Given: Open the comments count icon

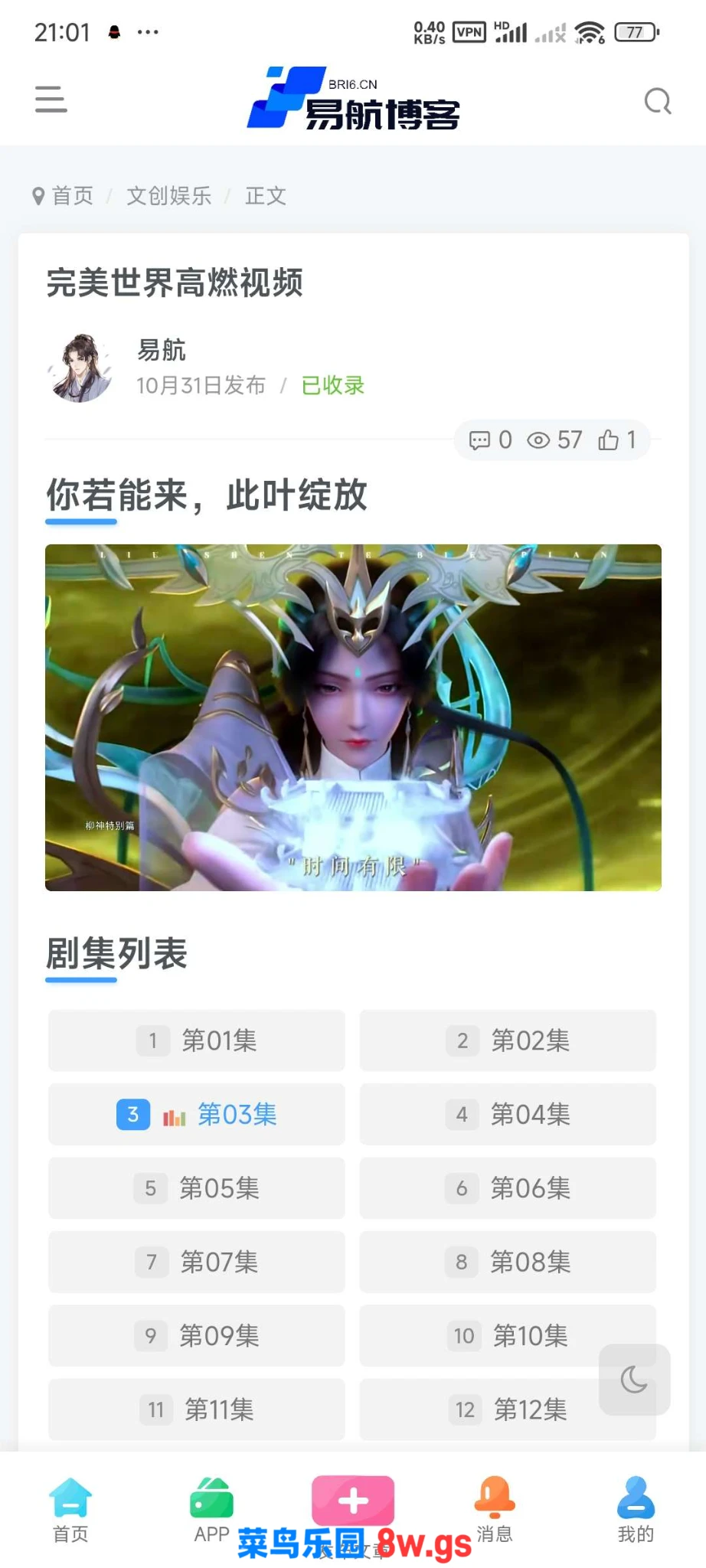Looking at the screenshot, I should [490, 440].
